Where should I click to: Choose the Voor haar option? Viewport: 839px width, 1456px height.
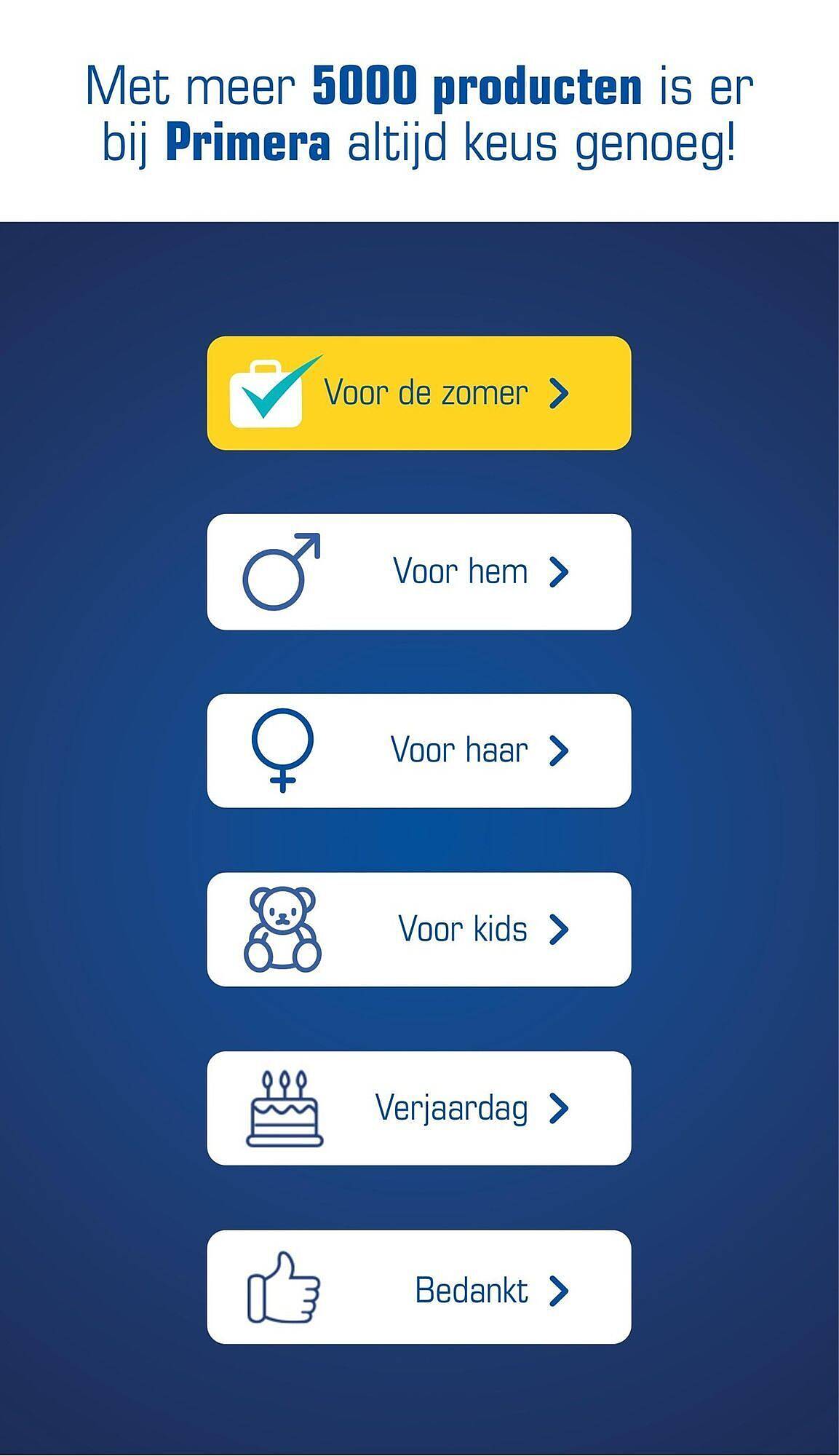(418, 751)
